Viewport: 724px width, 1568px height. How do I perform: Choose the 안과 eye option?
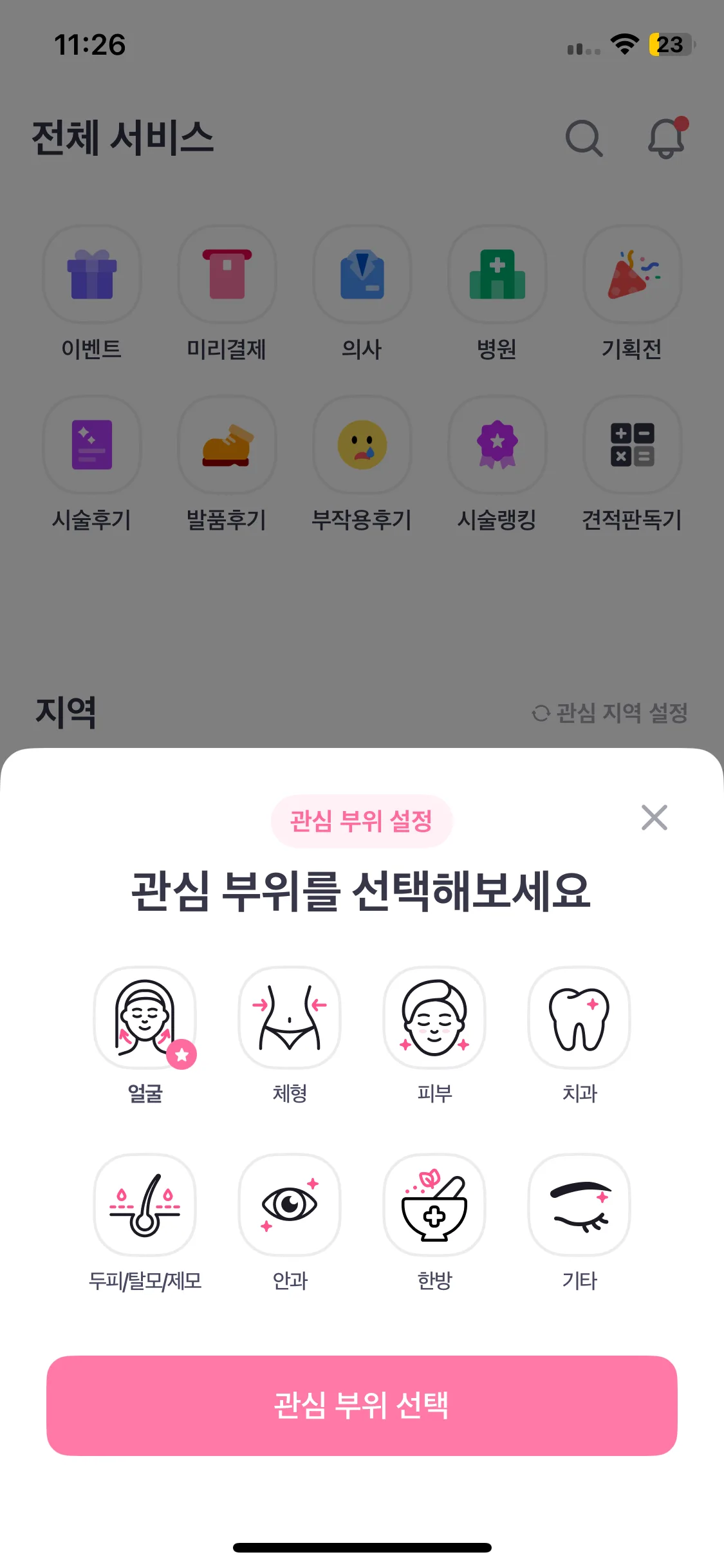pos(290,1204)
